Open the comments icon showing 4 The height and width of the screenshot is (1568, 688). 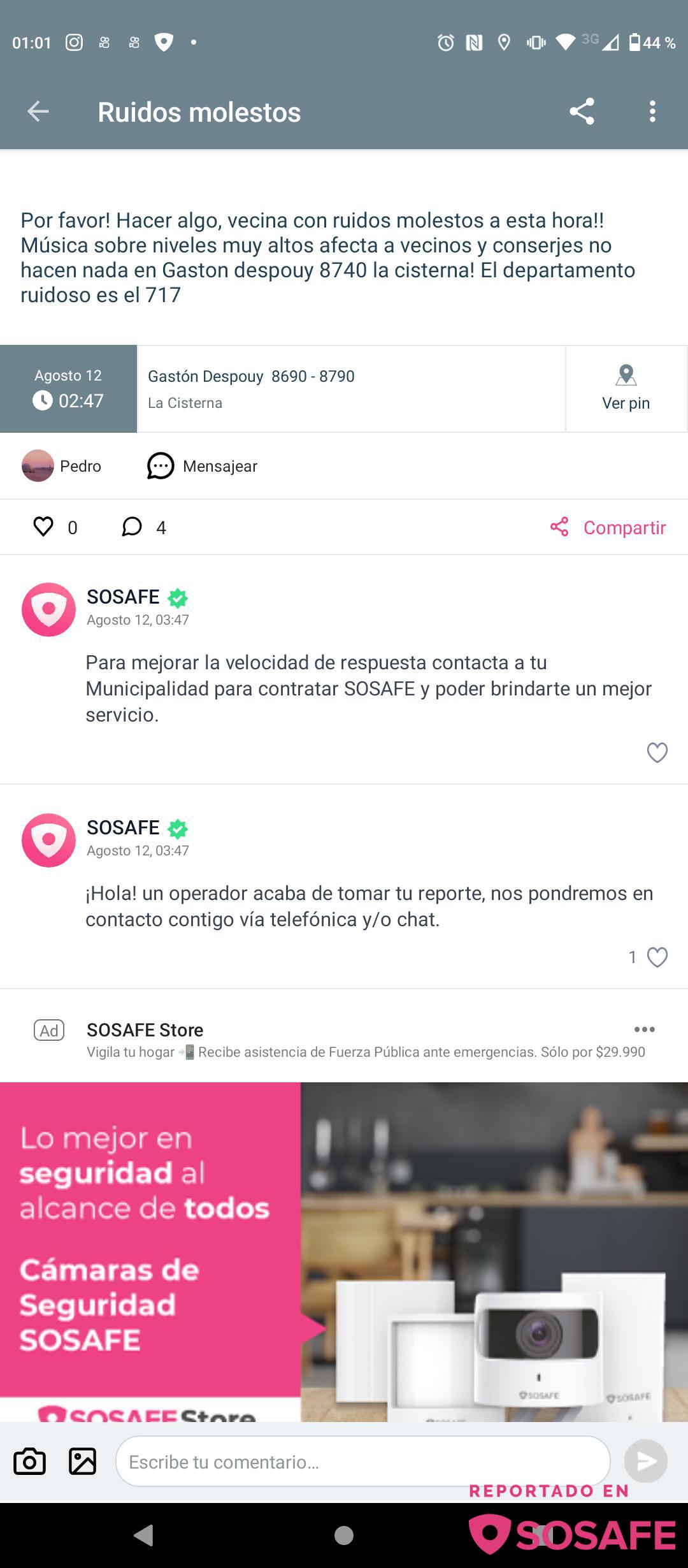pos(132,526)
